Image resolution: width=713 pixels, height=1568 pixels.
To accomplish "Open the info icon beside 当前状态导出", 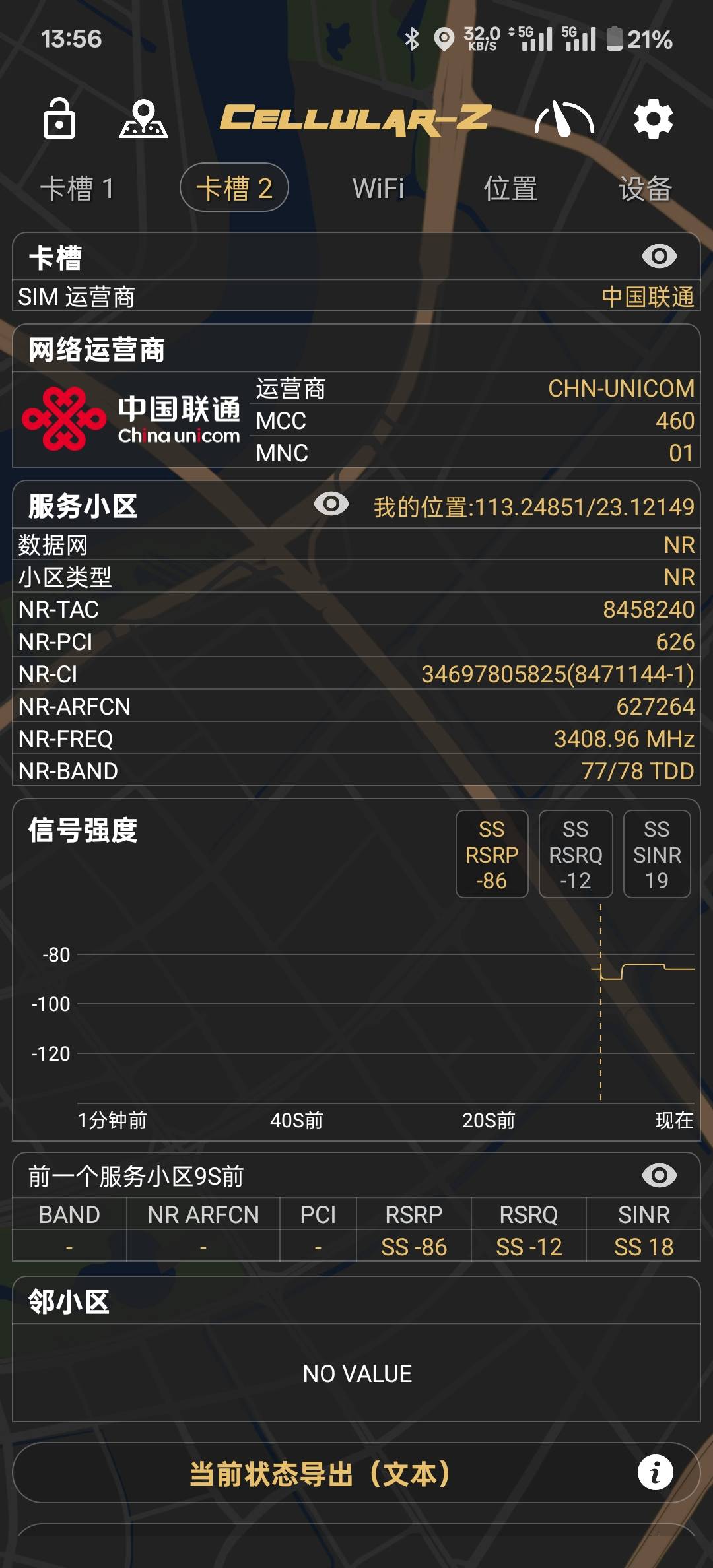I will 656,1473.
